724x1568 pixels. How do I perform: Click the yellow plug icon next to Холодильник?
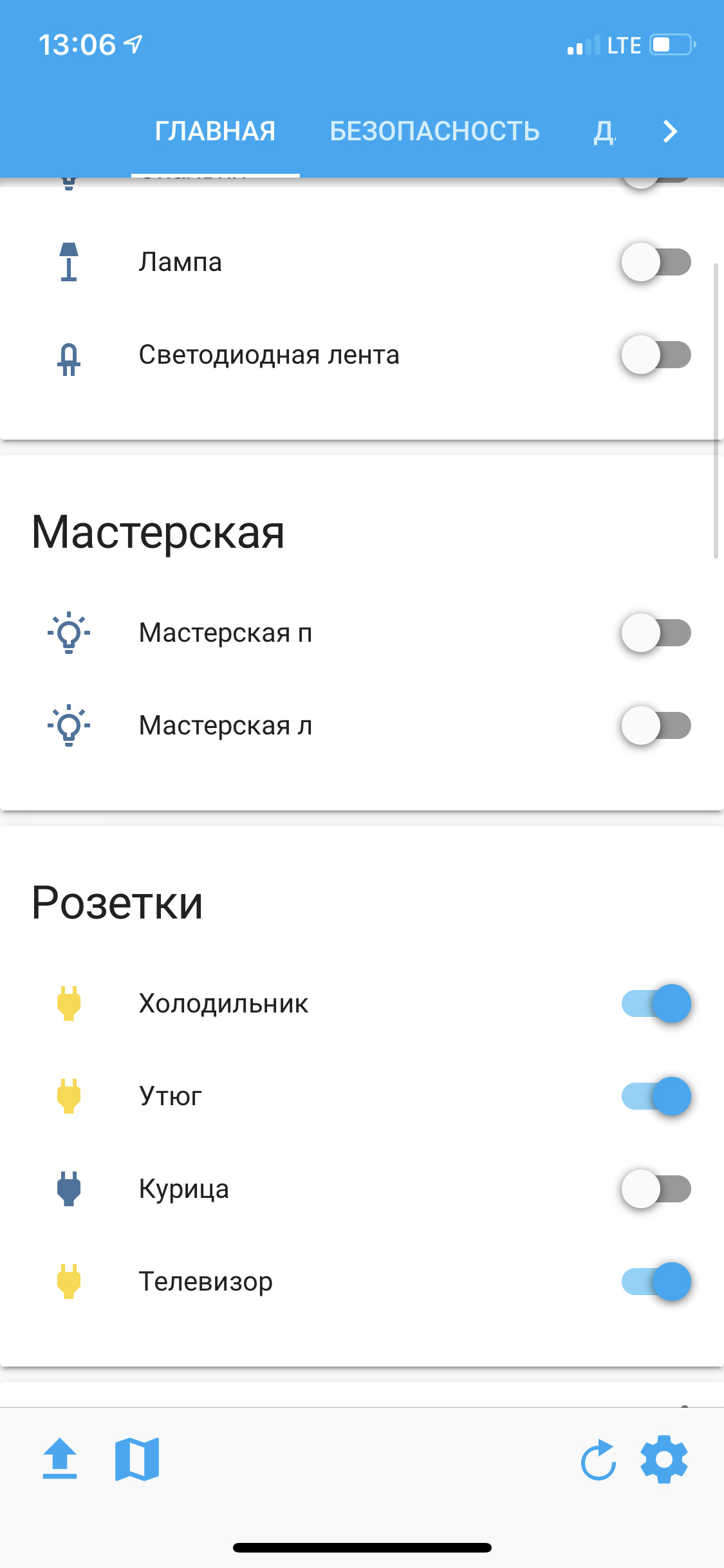pos(67,1003)
